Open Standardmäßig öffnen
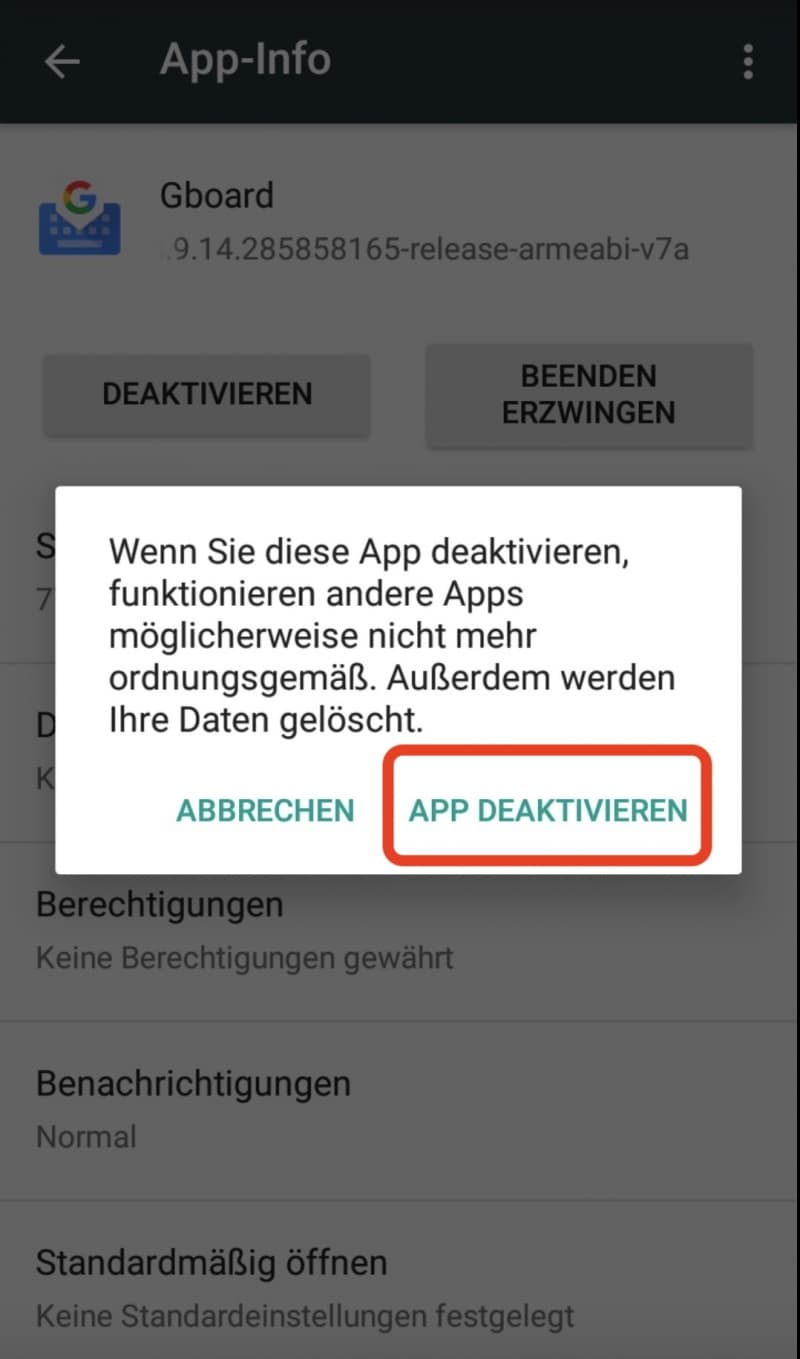800x1359 pixels. pyautogui.click(x=400, y=1286)
